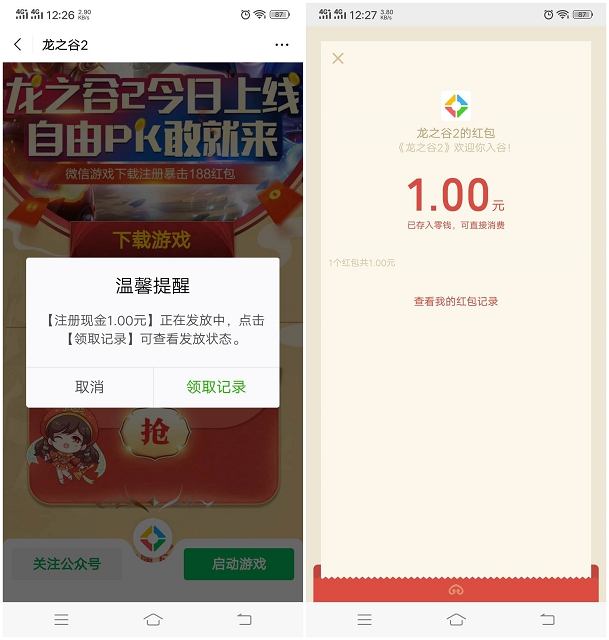Open 查看我的红包记录 link
This screenshot has width=609, height=640.
pos(456,301)
